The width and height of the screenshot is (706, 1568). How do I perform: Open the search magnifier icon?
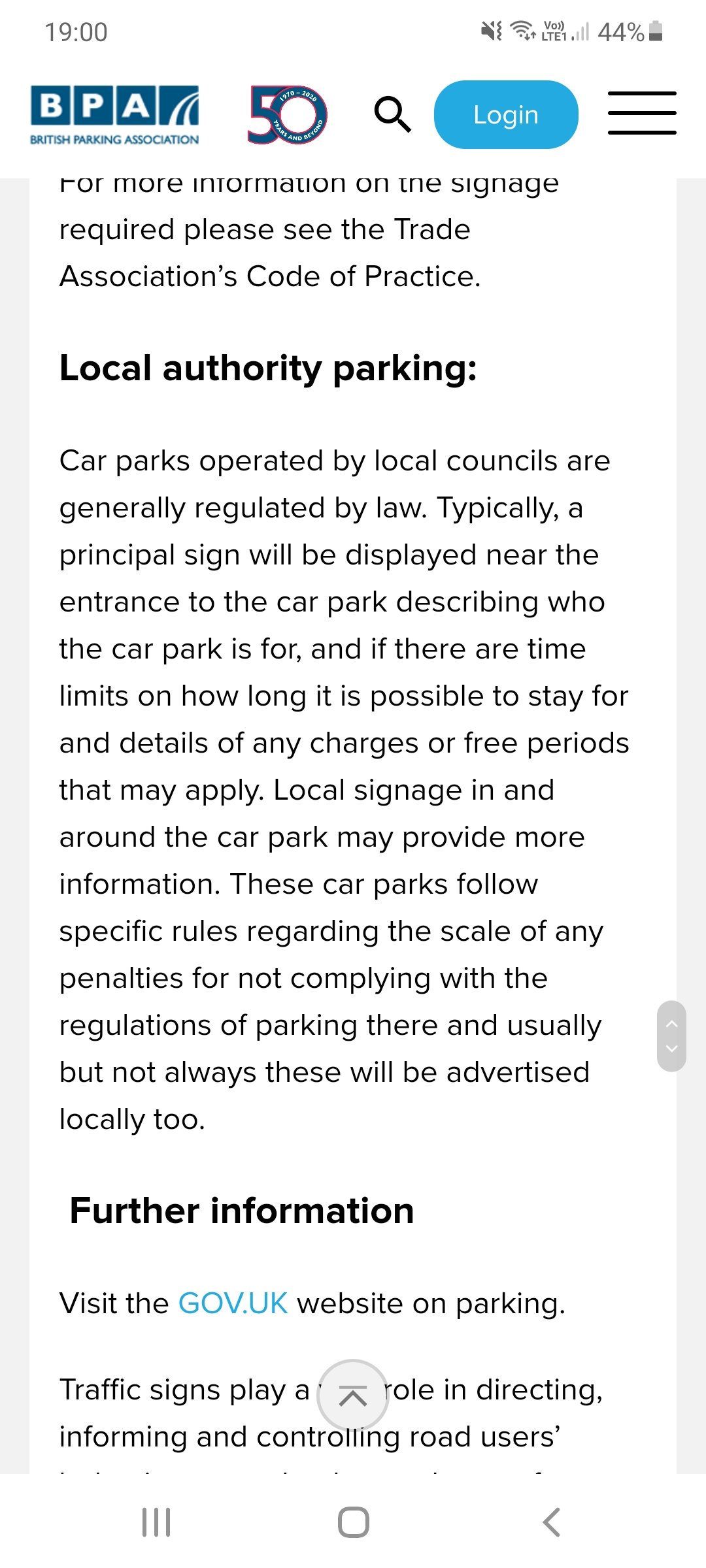click(x=392, y=115)
